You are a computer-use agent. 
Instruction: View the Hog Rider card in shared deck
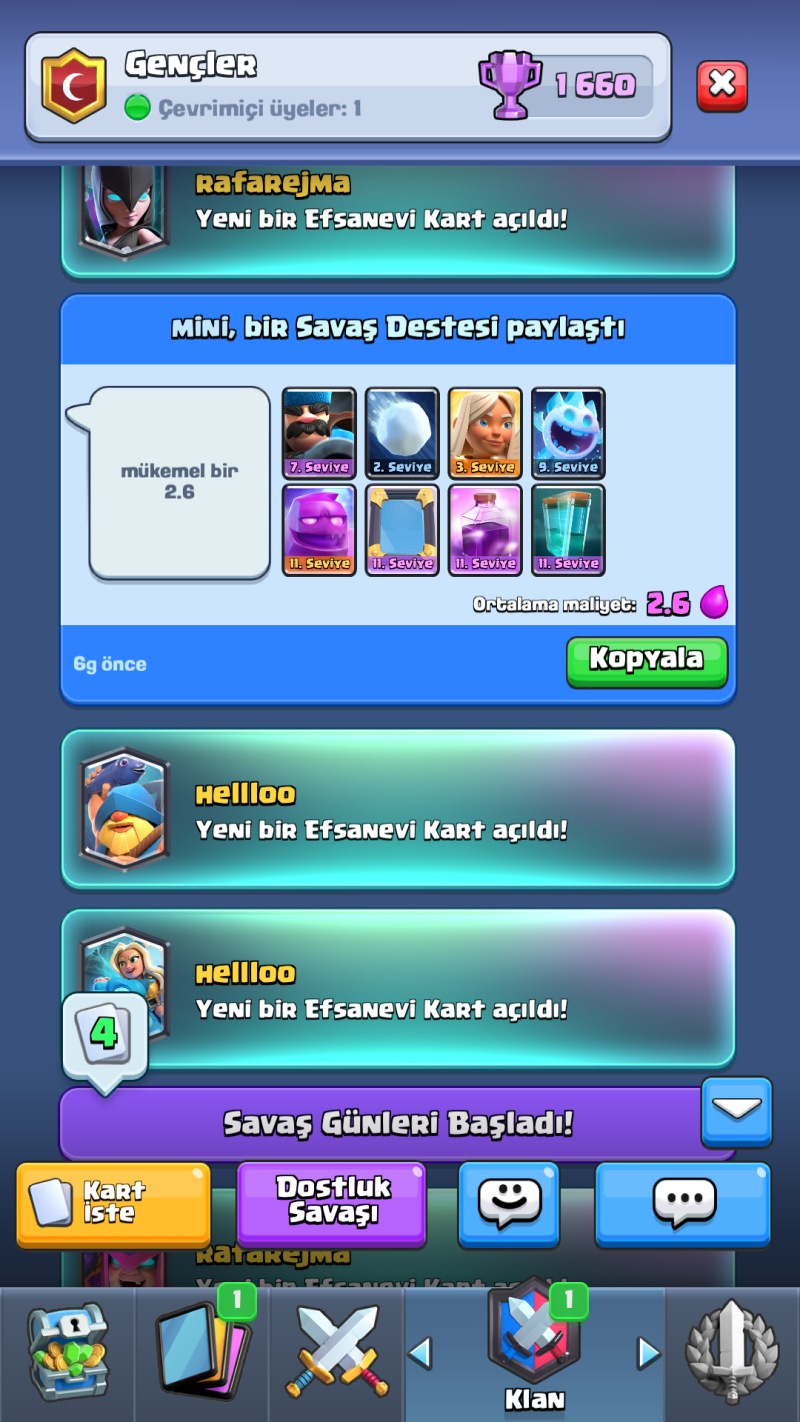319,433
